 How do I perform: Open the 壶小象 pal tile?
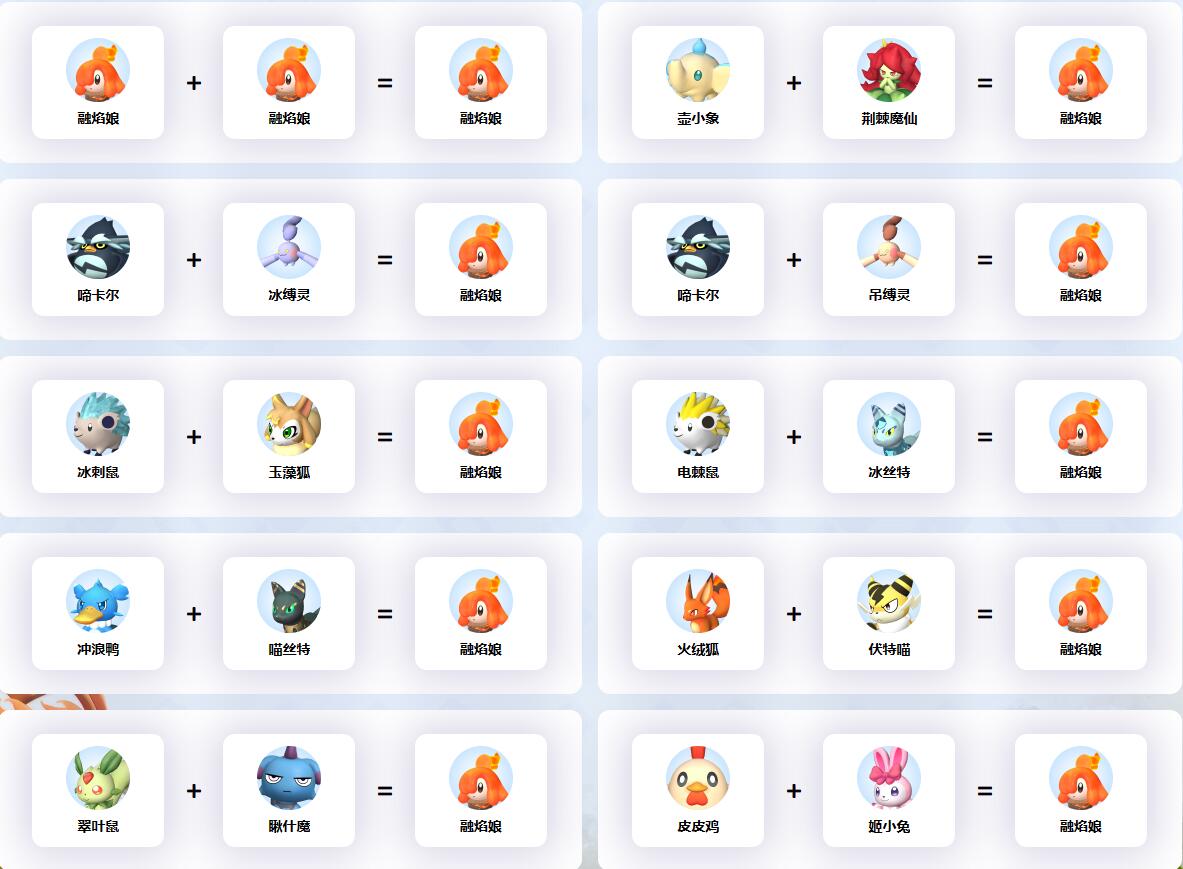[697, 82]
